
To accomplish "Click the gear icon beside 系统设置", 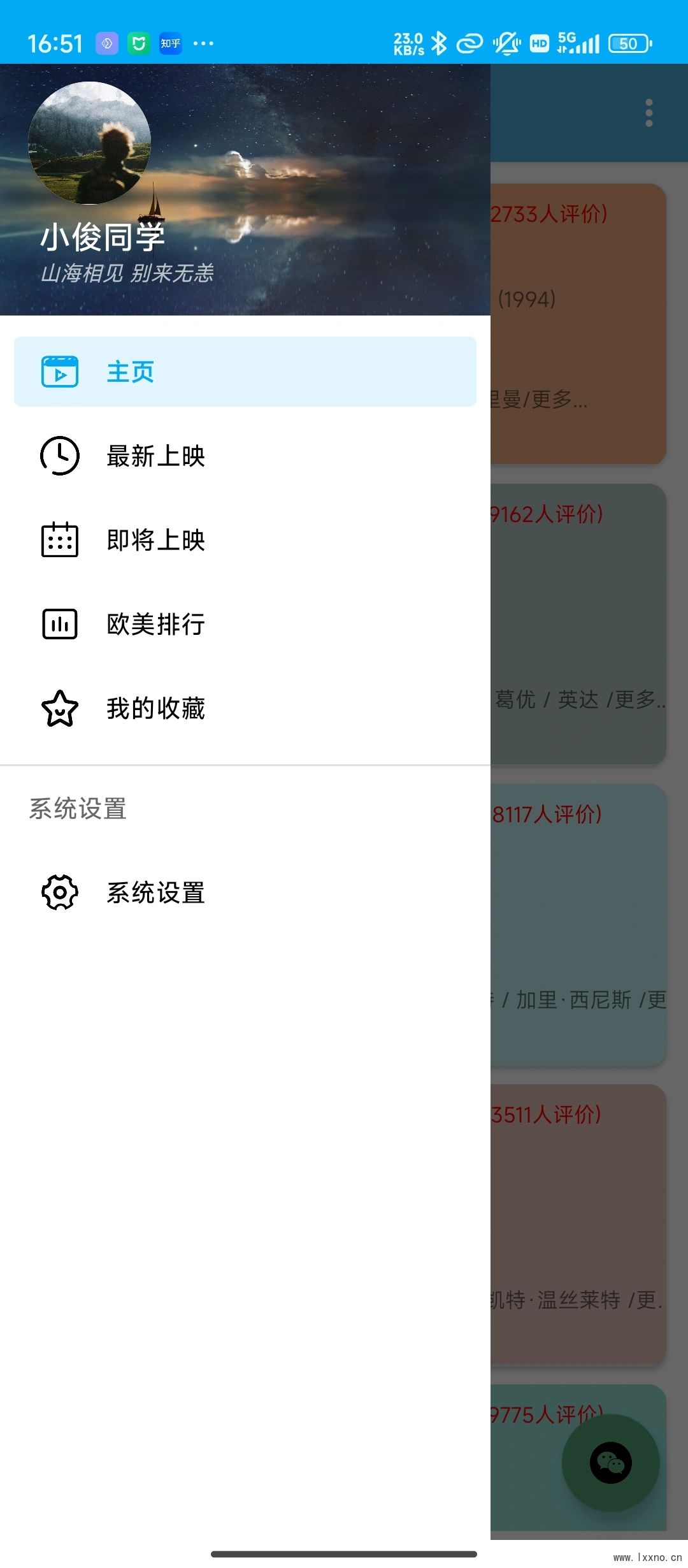I will click(x=61, y=894).
